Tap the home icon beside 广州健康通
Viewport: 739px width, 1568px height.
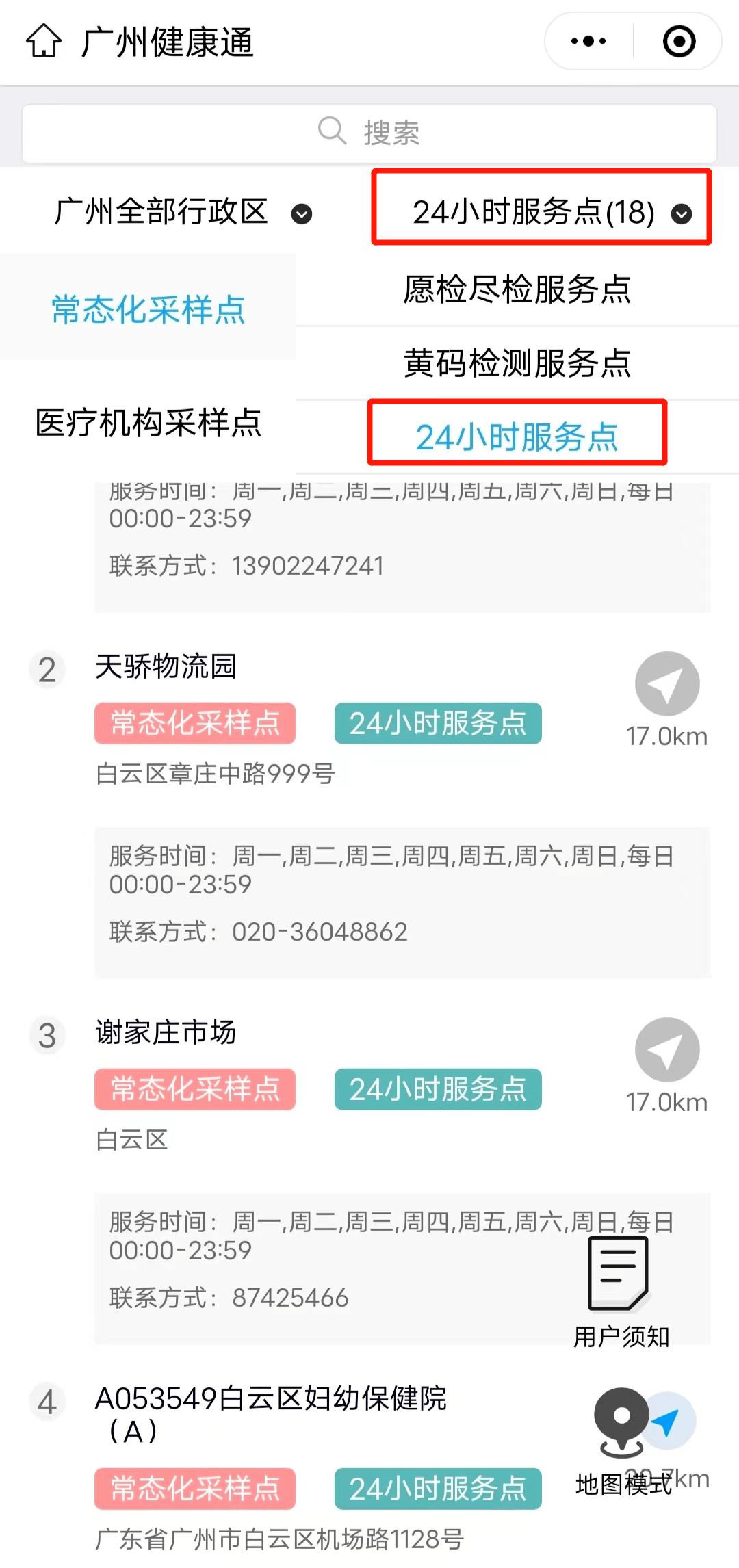click(x=44, y=41)
